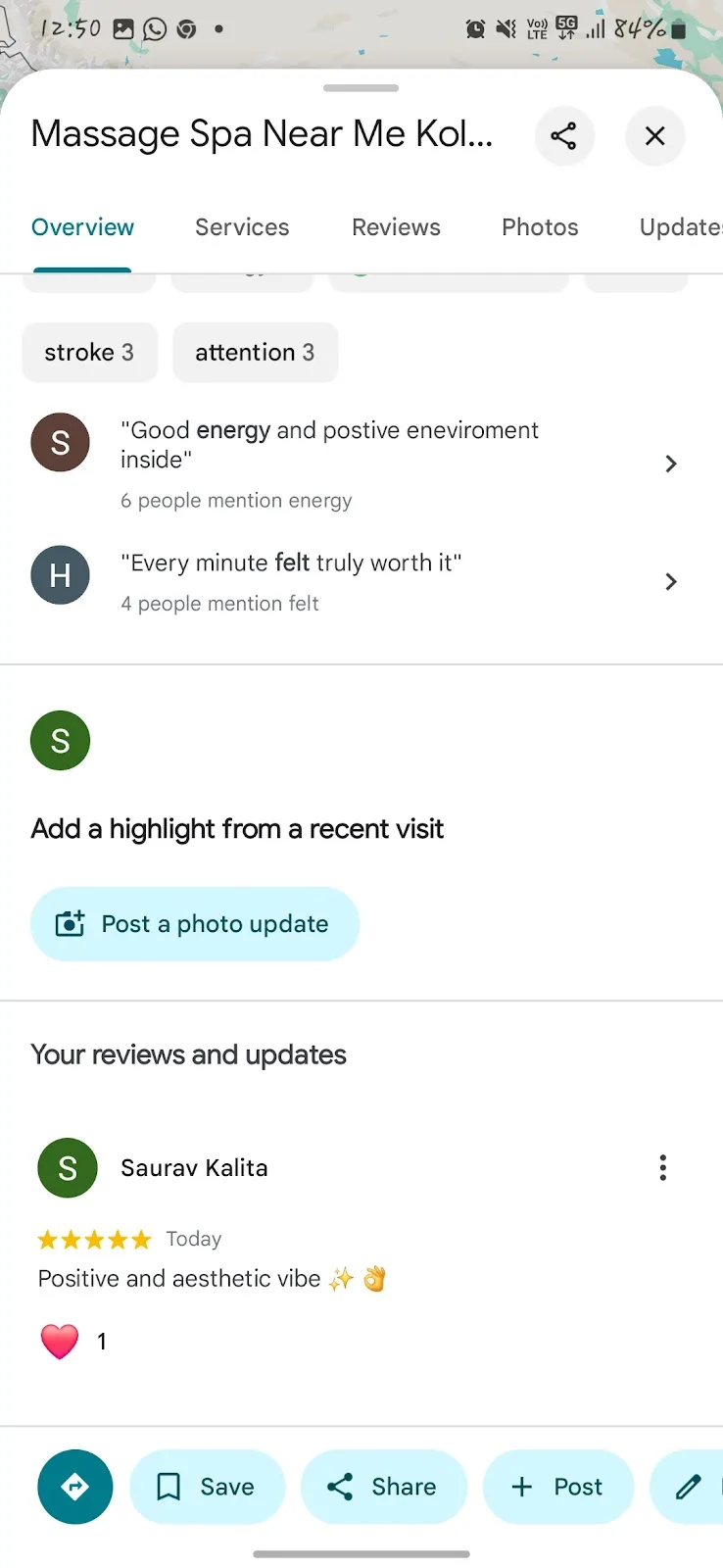Save this place to a list
The image size is (723, 1568).
[207, 1487]
